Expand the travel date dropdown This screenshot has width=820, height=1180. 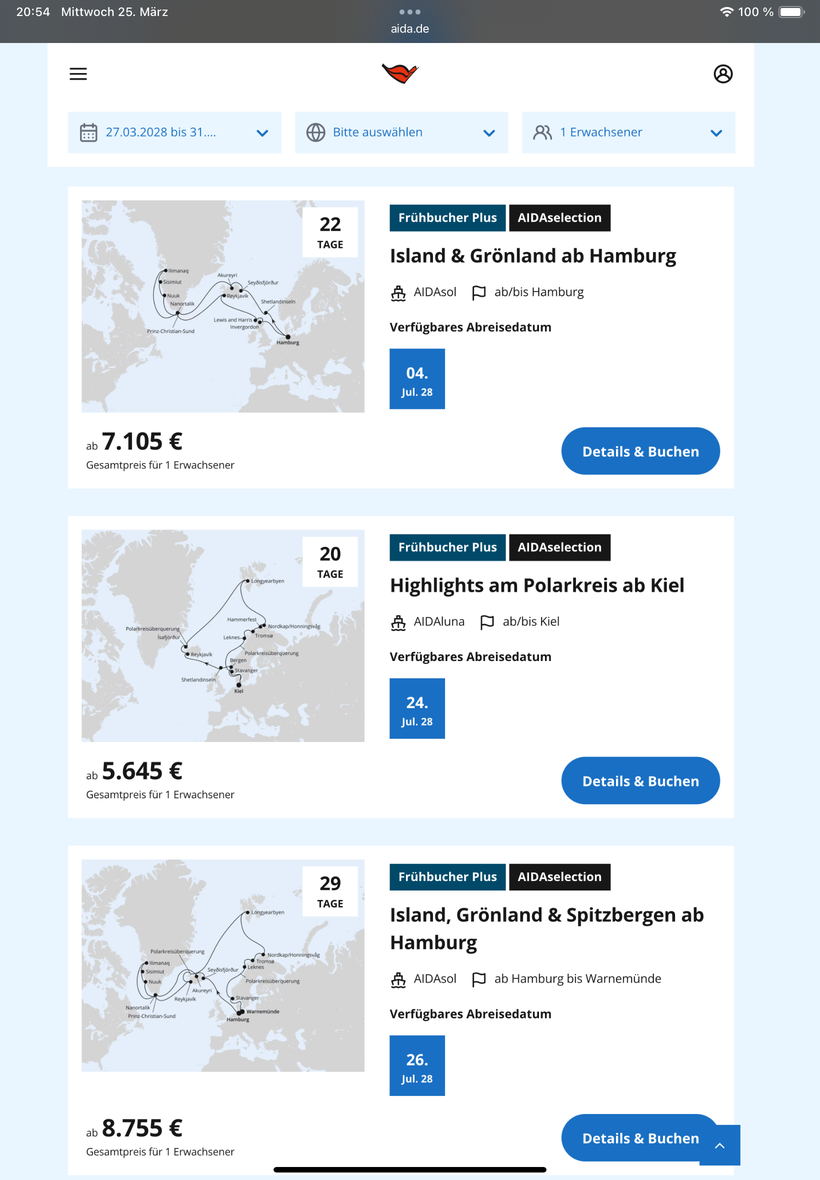pyautogui.click(x=175, y=132)
